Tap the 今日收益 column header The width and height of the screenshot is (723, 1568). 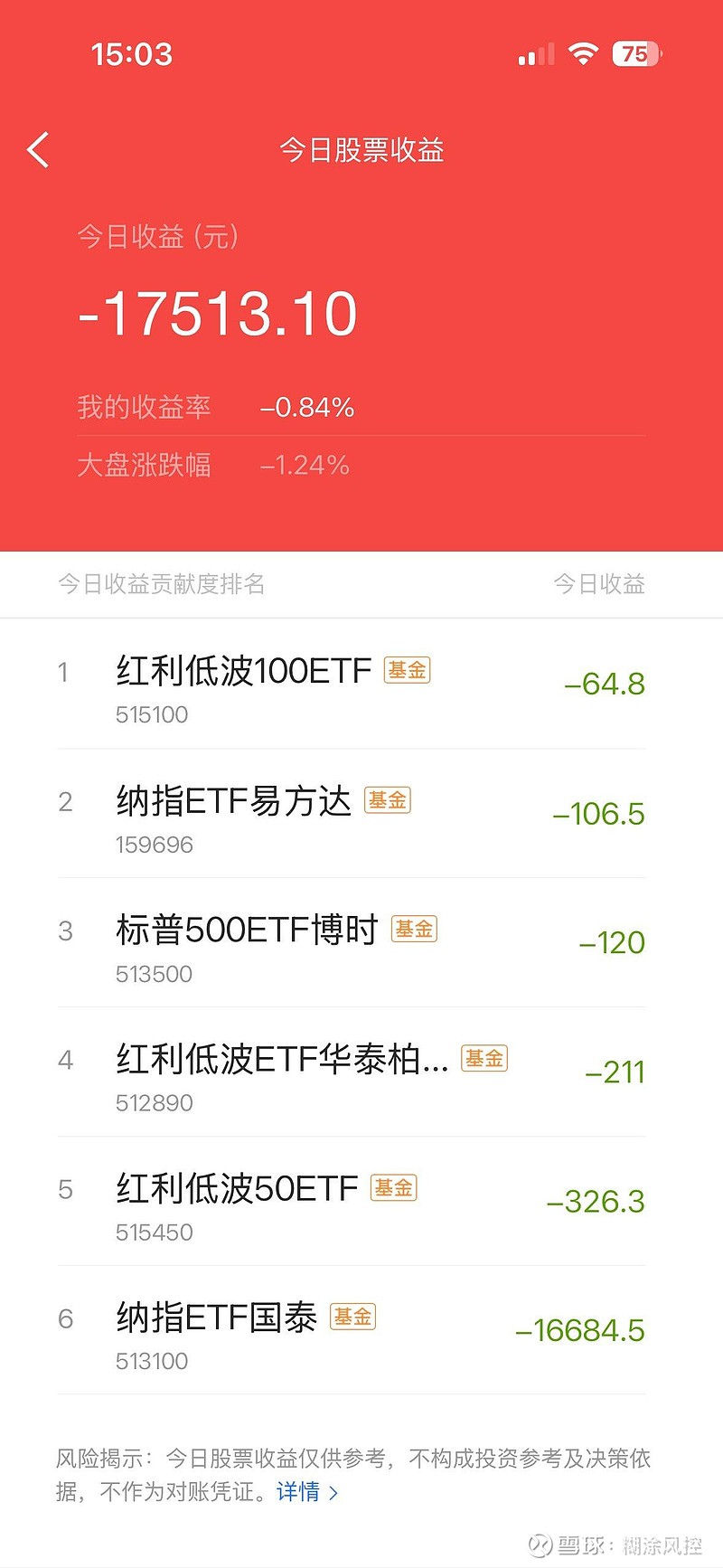tap(599, 584)
